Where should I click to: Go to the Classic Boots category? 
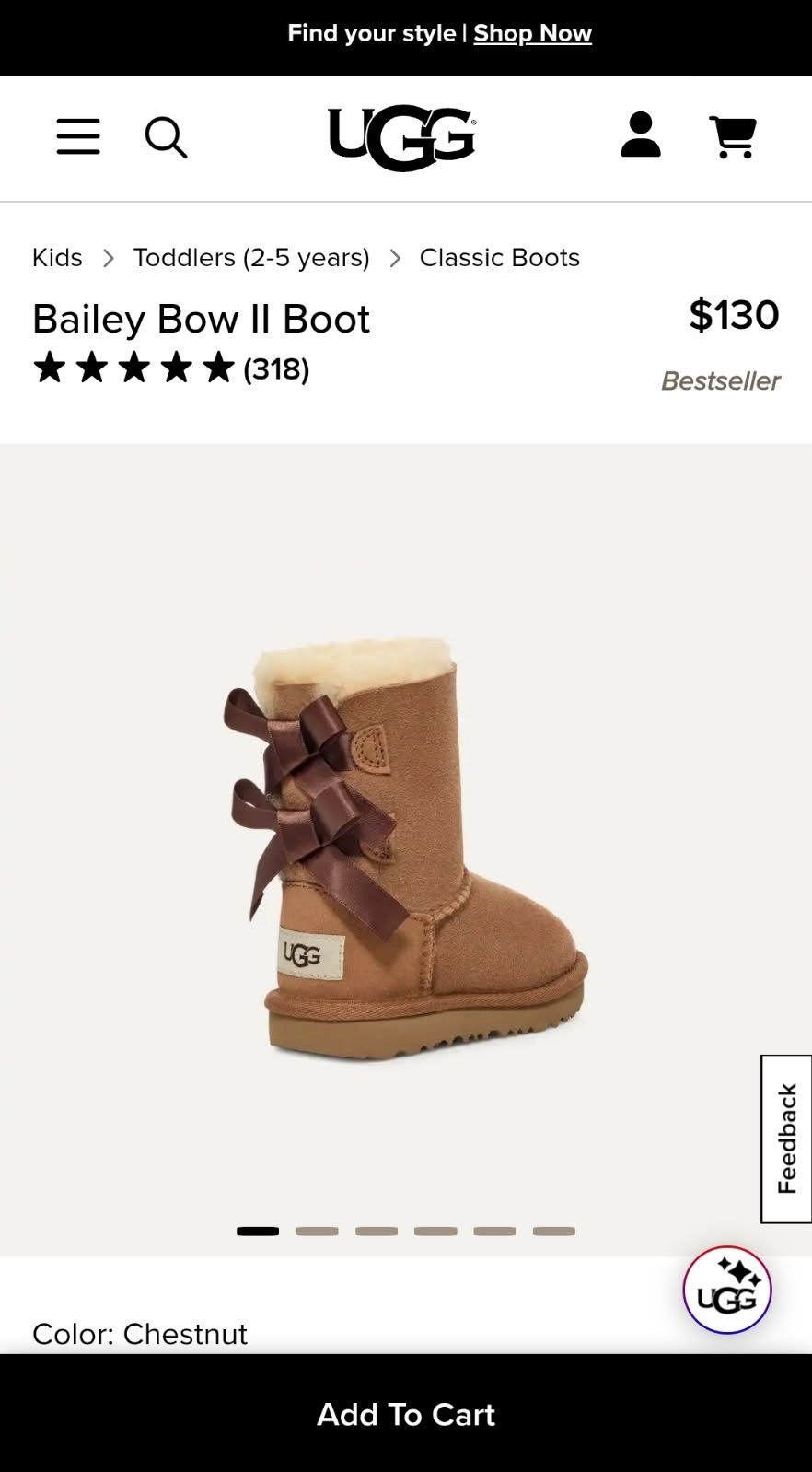tap(500, 258)
